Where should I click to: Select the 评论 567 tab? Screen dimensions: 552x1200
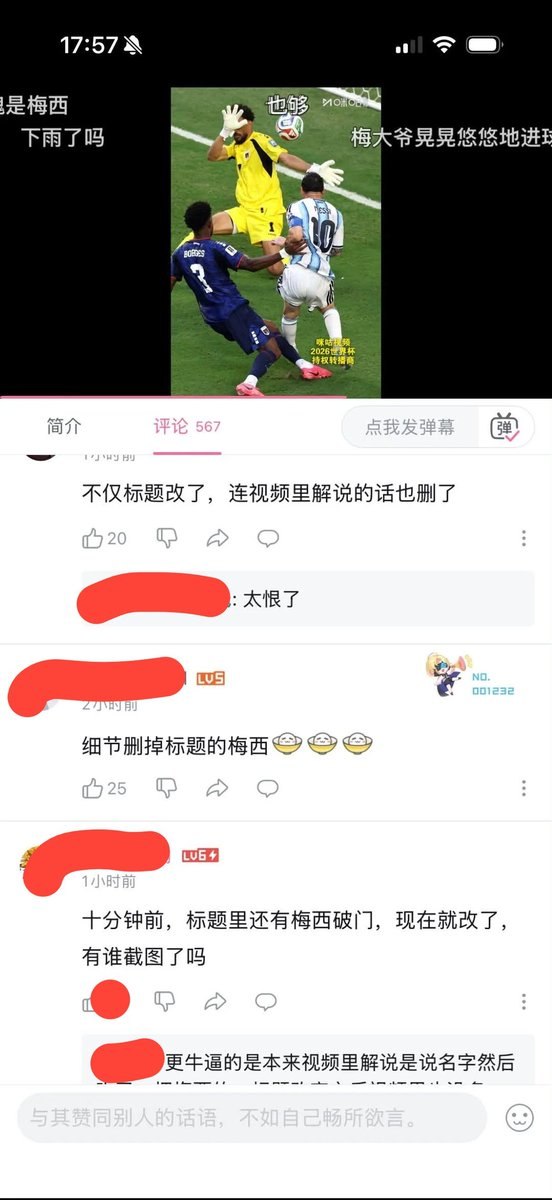coord(187,427)
